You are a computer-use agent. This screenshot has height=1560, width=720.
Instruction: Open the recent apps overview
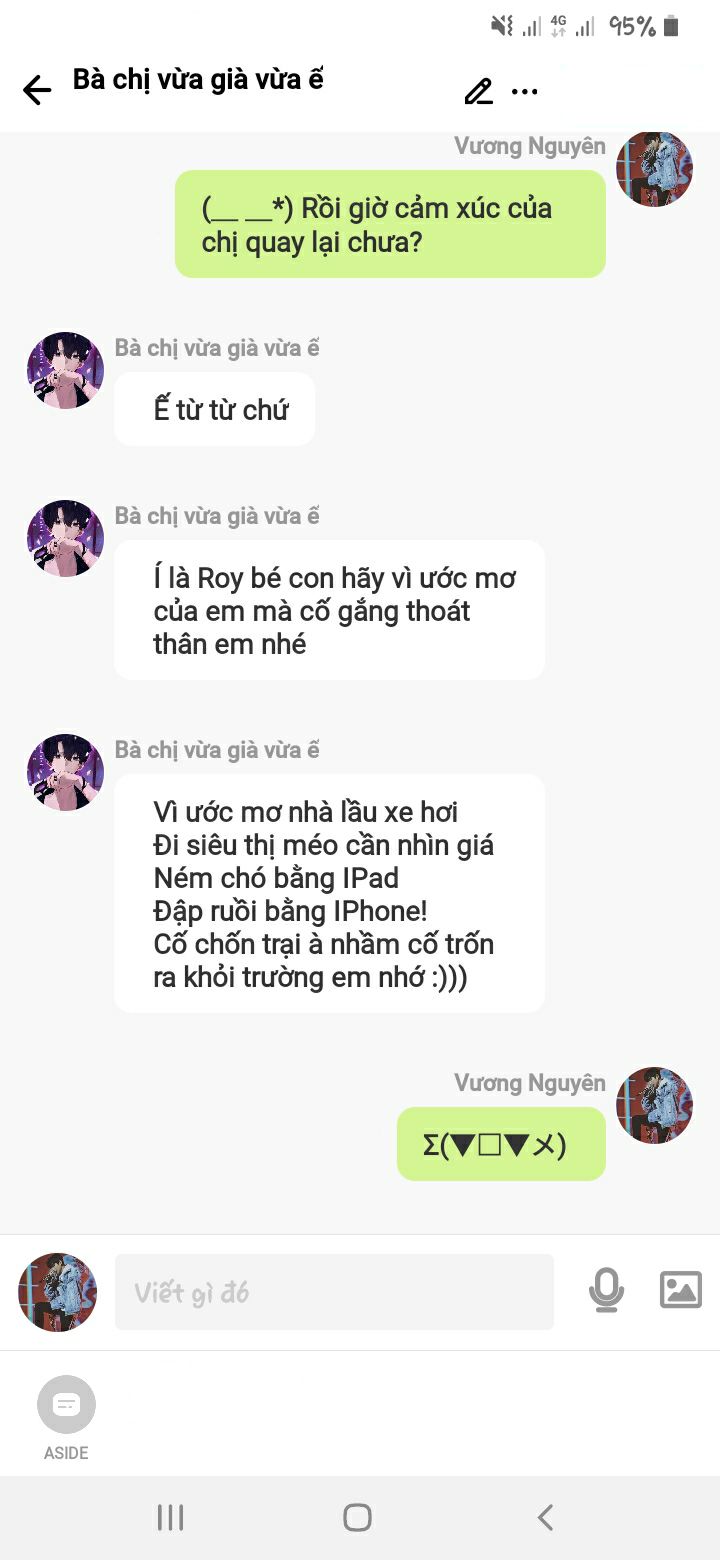coord(170,1517)
